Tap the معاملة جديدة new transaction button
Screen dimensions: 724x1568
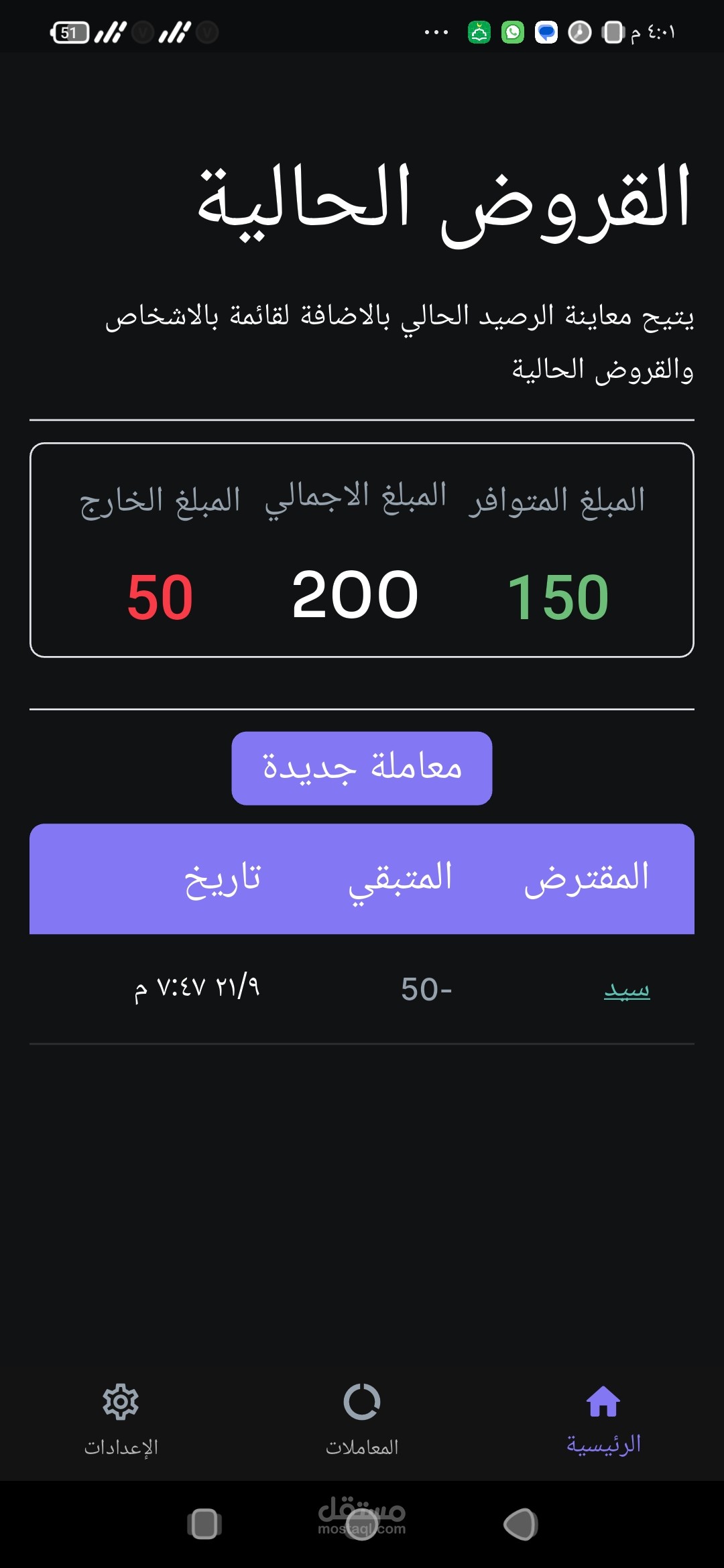click(362, 768)
